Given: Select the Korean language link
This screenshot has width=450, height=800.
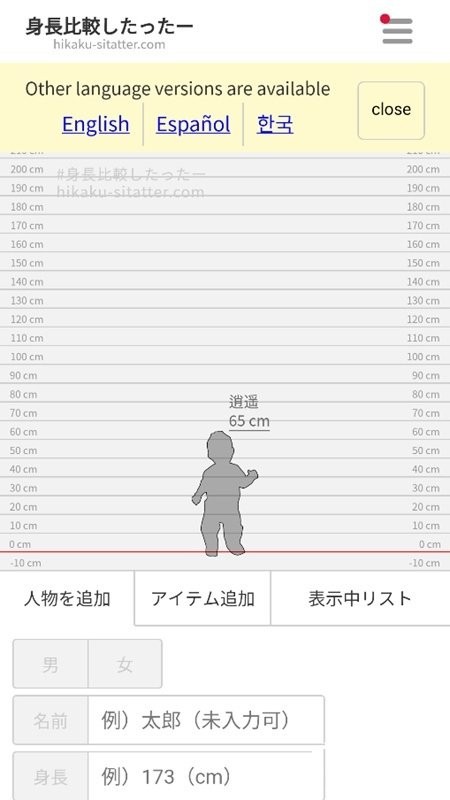Looking at the screenshot, I should click(x=275, y=124).
